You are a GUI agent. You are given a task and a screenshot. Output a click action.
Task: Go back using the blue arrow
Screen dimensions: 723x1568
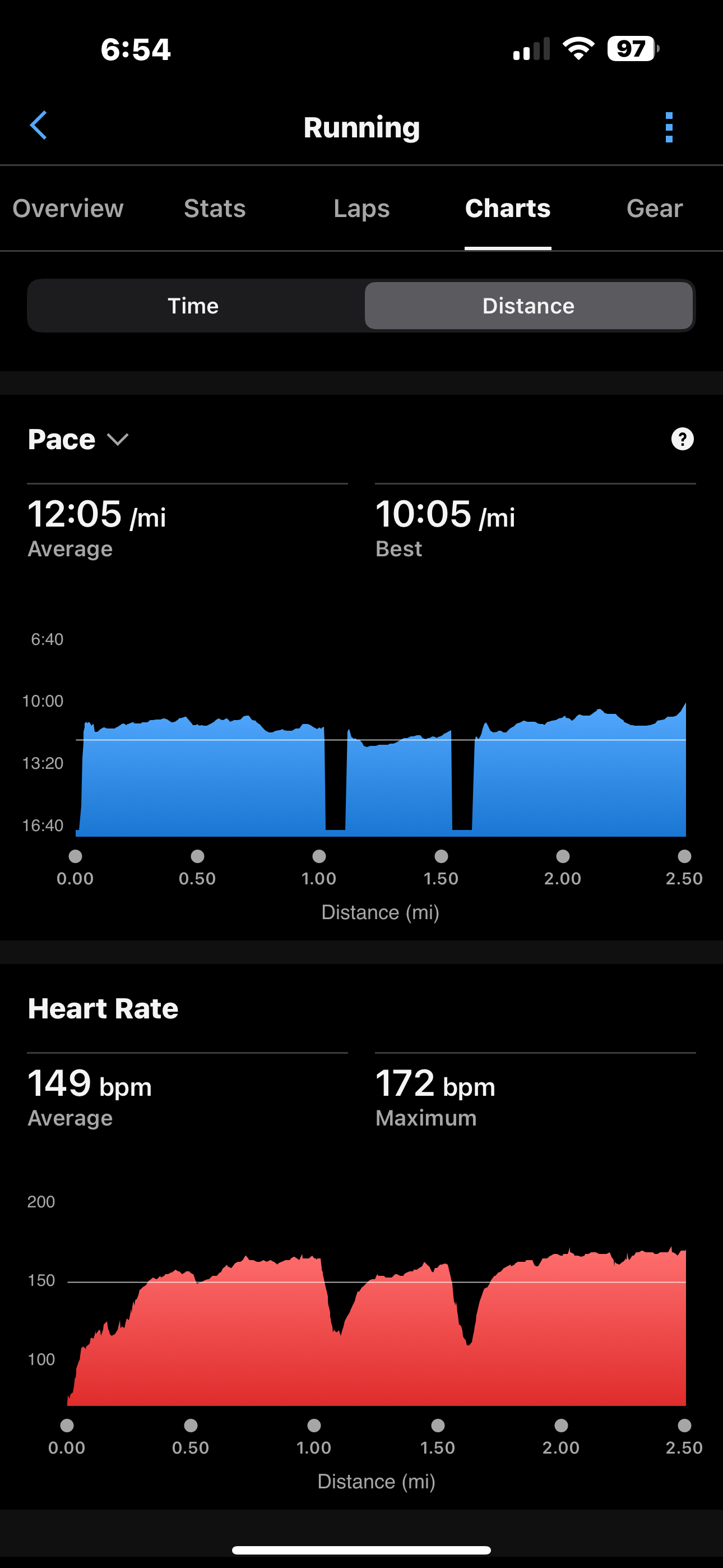pyautogui.click(x=38, y=126)
